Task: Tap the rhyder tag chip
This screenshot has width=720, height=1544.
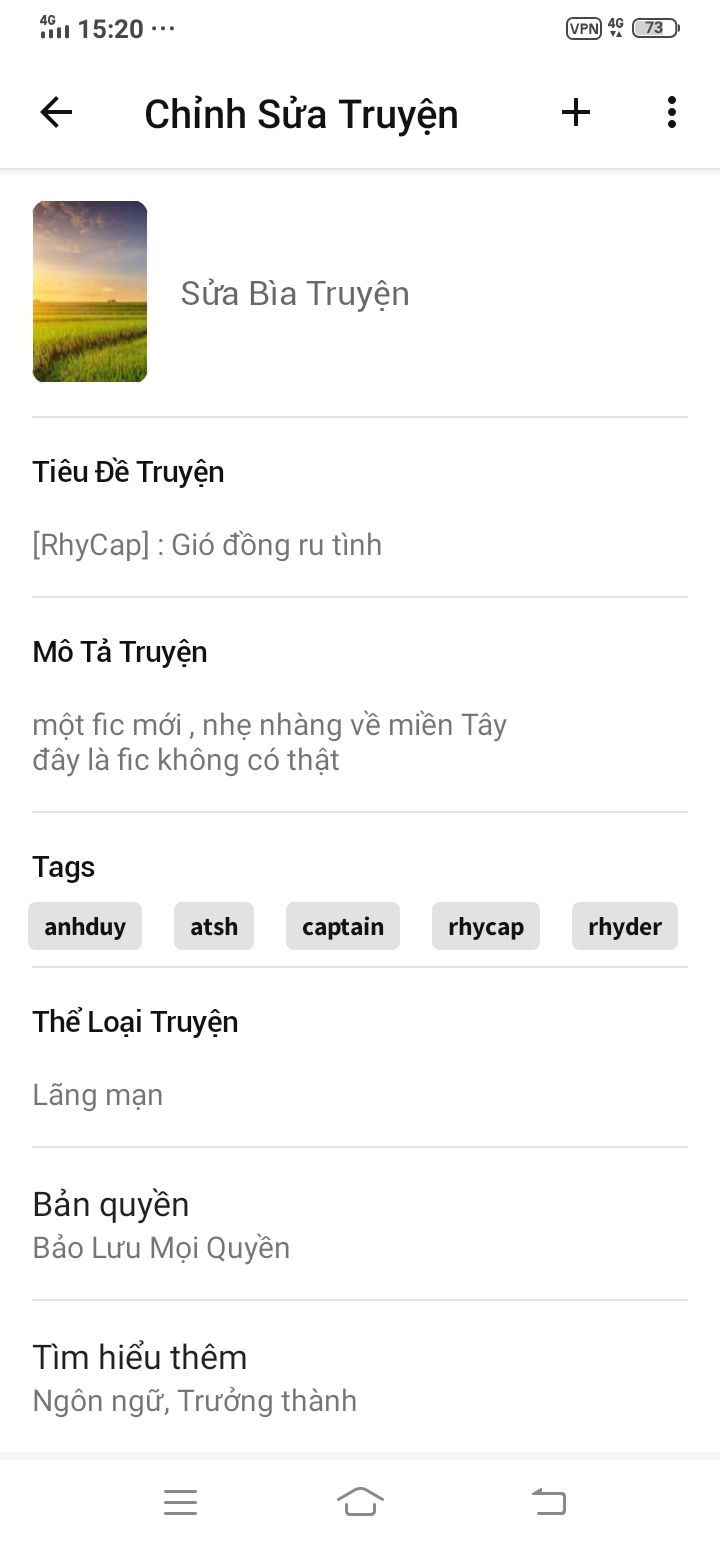Action: click(625, 926)
